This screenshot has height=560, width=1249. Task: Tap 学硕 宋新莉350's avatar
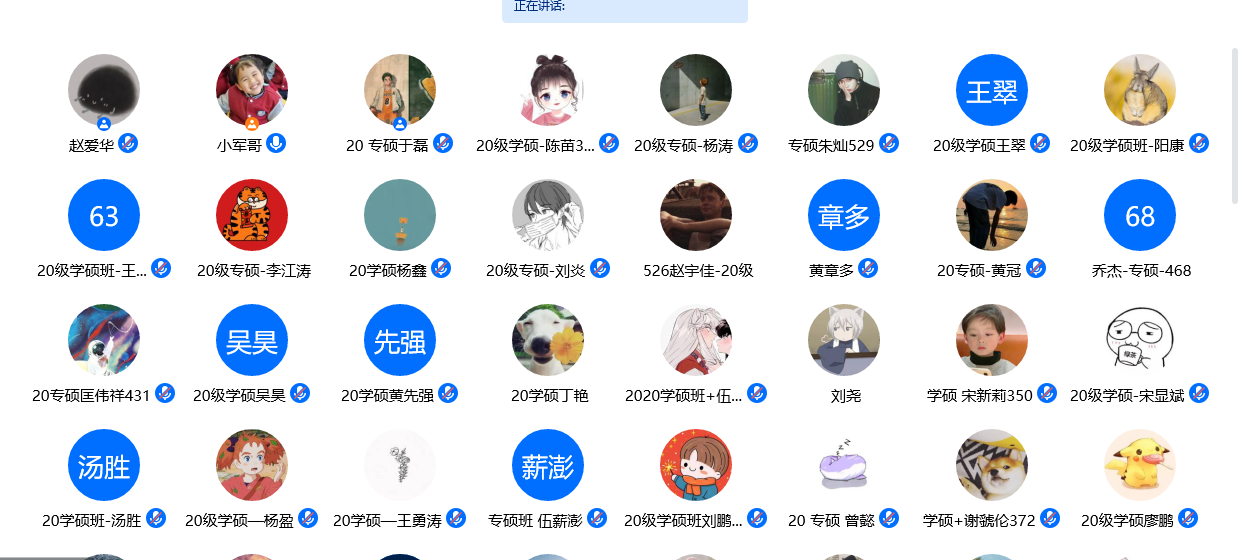pos(992,340)
